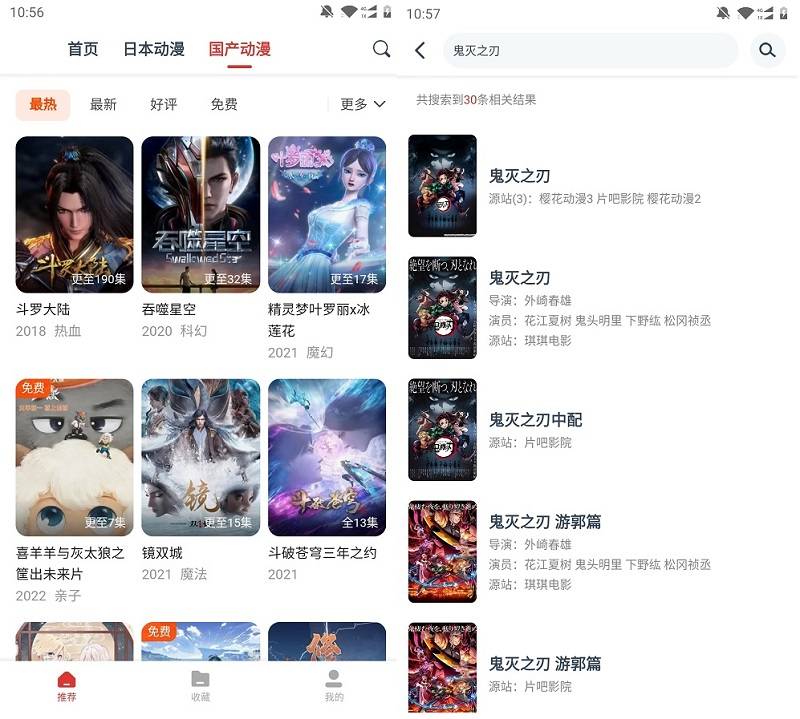Switch to the 日本动漫 tab

[x=154, y=49]
